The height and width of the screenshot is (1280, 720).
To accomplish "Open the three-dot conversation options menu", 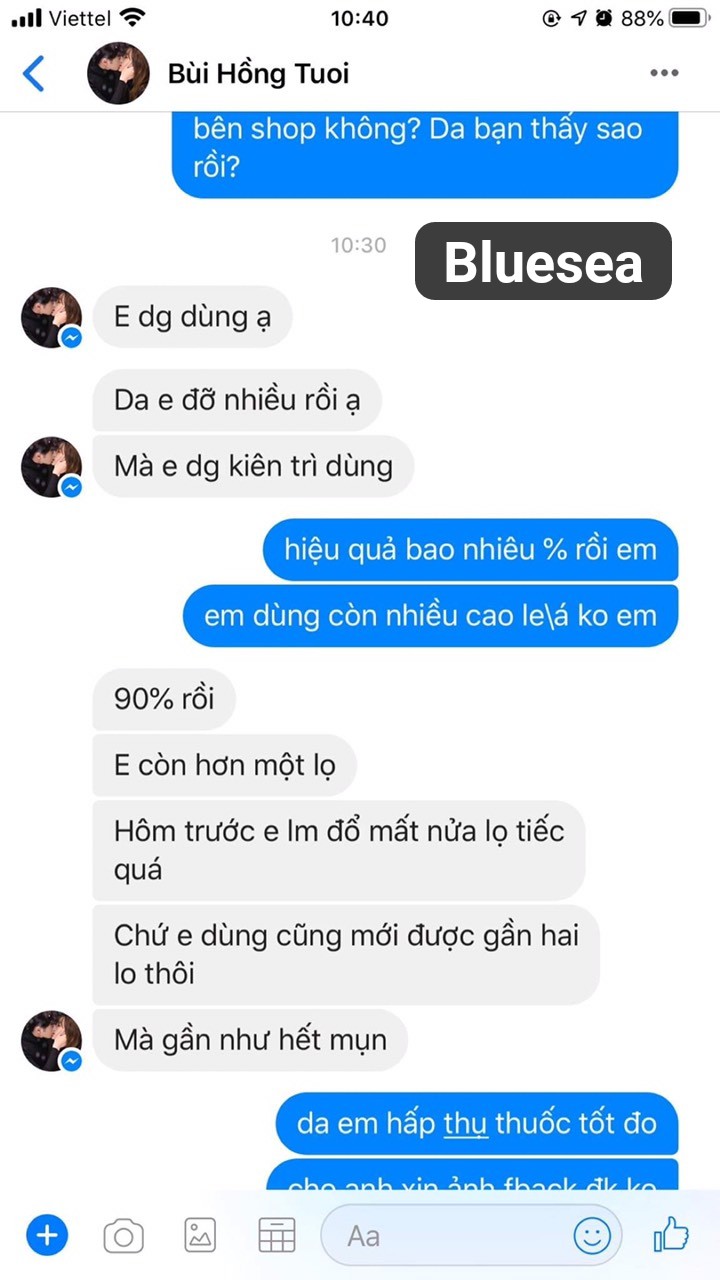I will tap(665, 73).
